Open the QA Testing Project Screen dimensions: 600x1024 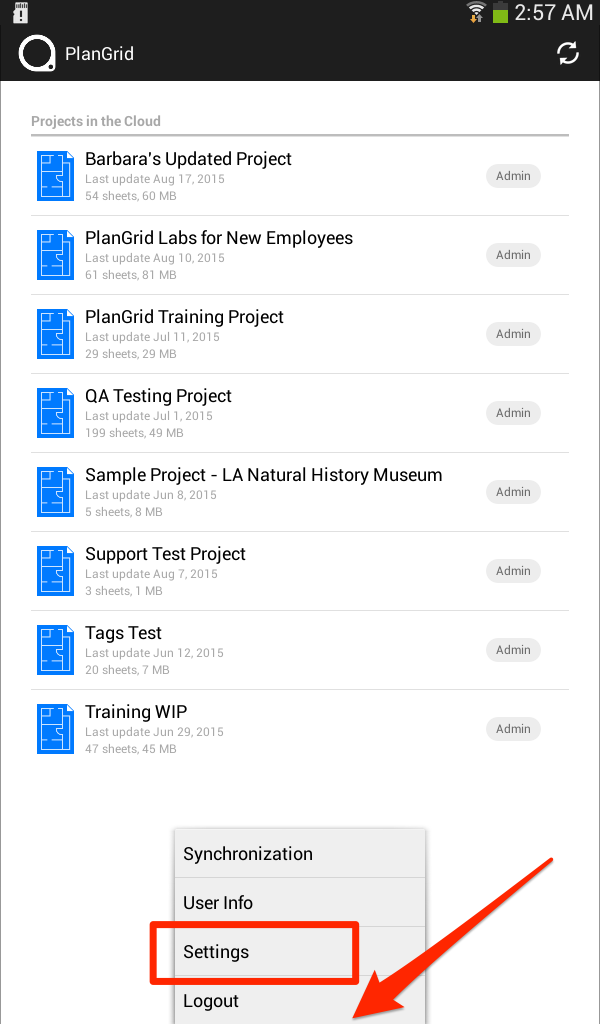(x=300, y=413)
